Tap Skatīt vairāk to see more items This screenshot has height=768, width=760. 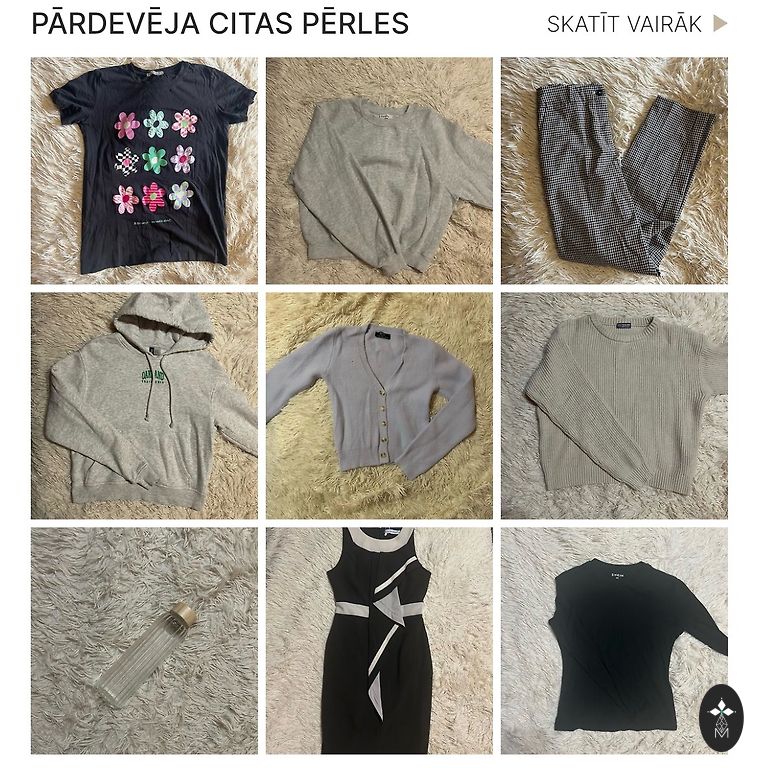[636, 24]
